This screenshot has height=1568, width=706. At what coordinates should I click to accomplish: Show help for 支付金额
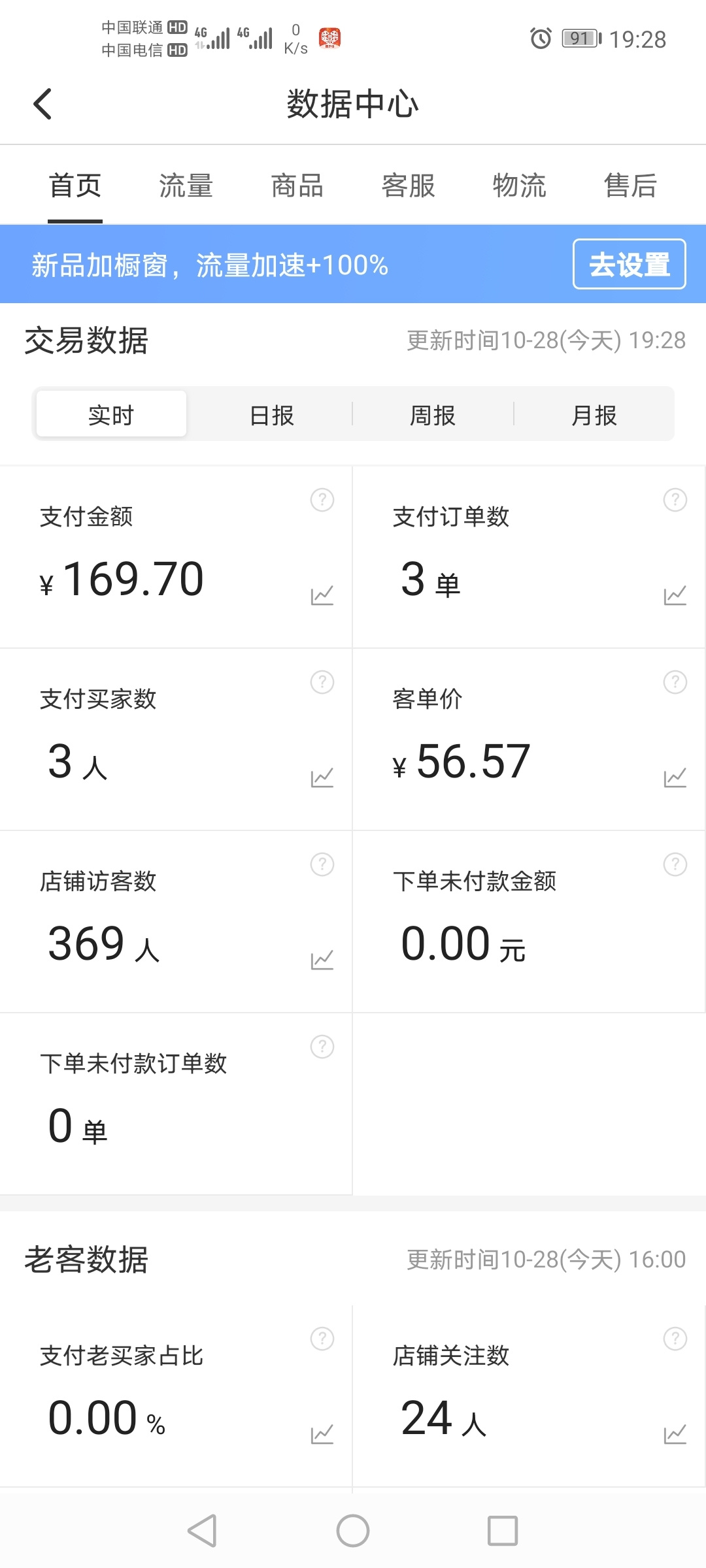pyautogui.click(x=322, y=500)
